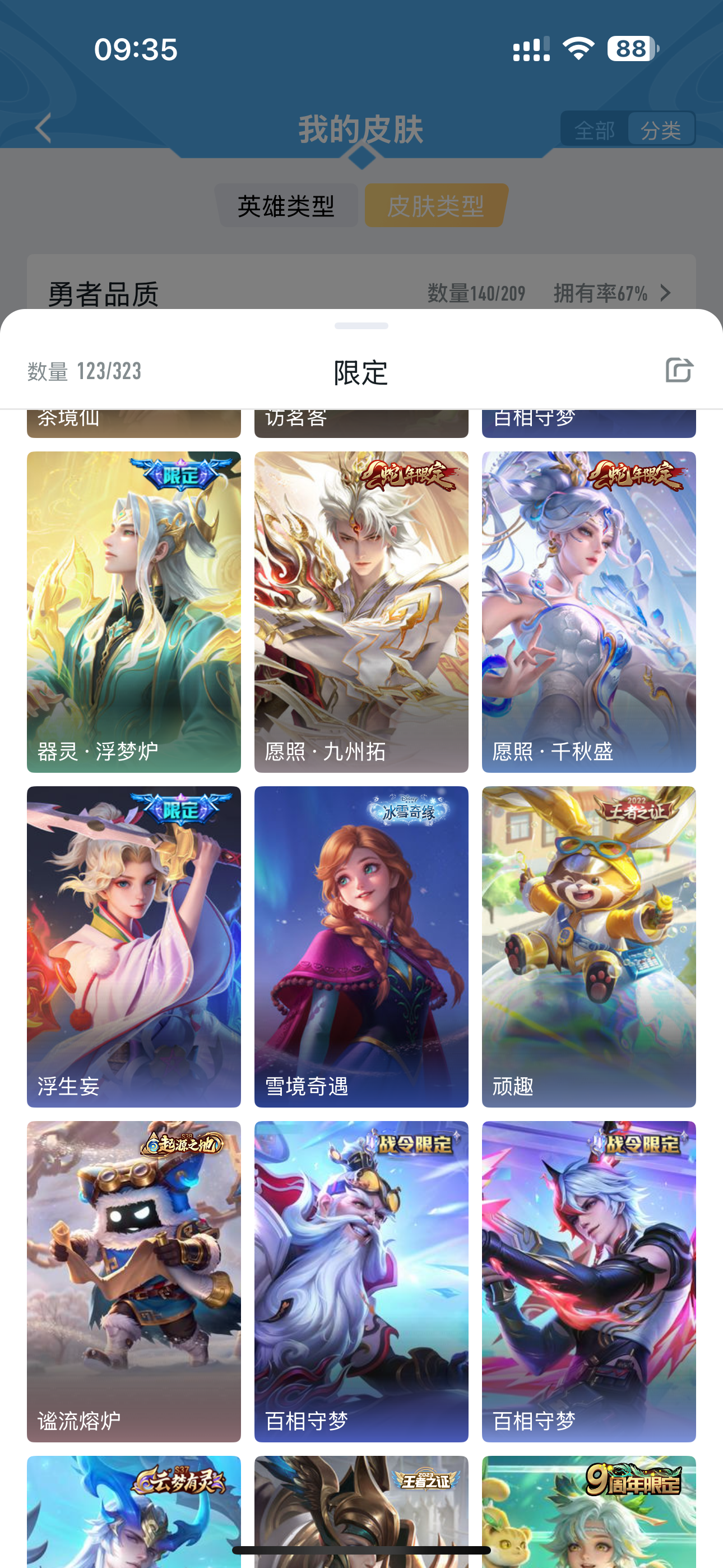This screenshot has height=1568, width=723.
Task: View the 愿照·千秋盛 skin
Action: (x=588, y=611)
